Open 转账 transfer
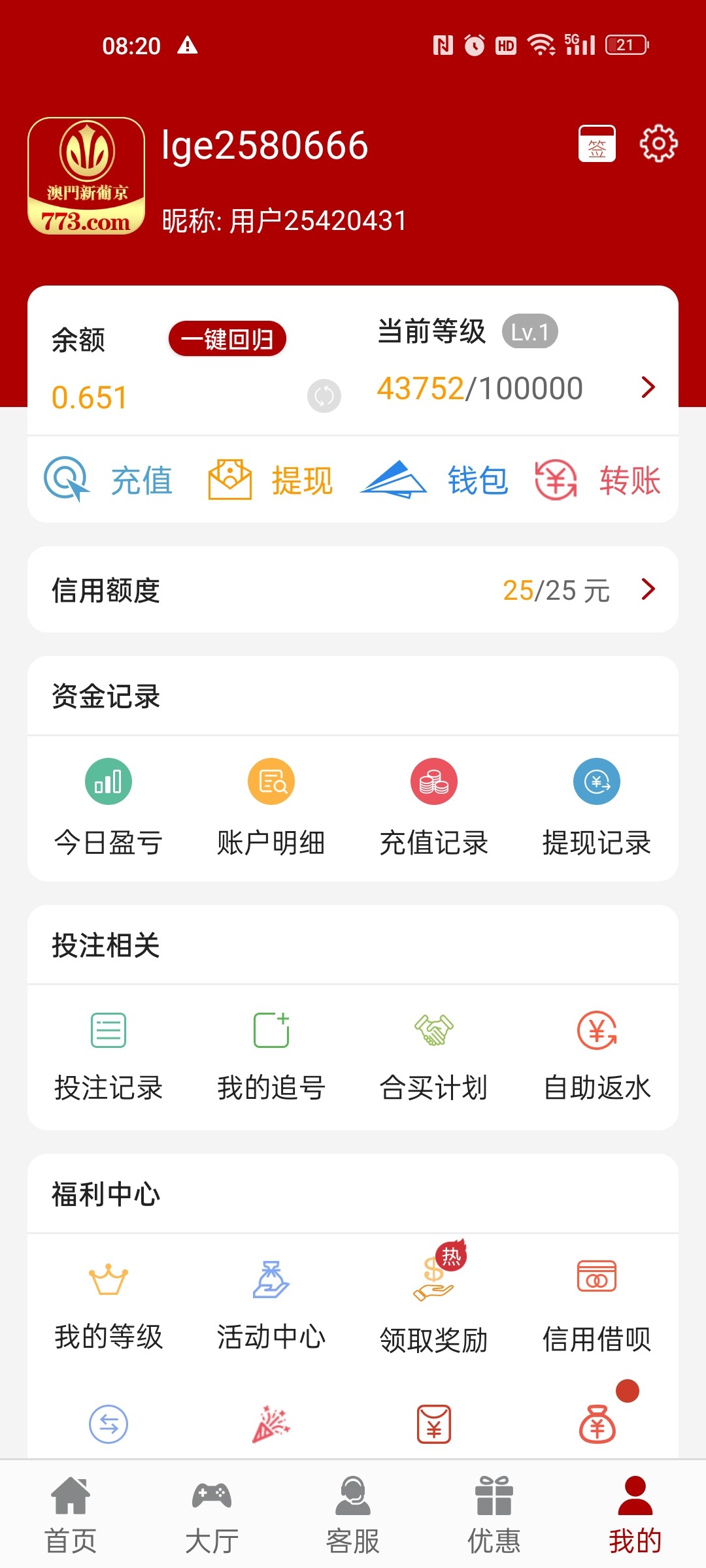Viewport: 706px width, 1568px height. [597, 481]
